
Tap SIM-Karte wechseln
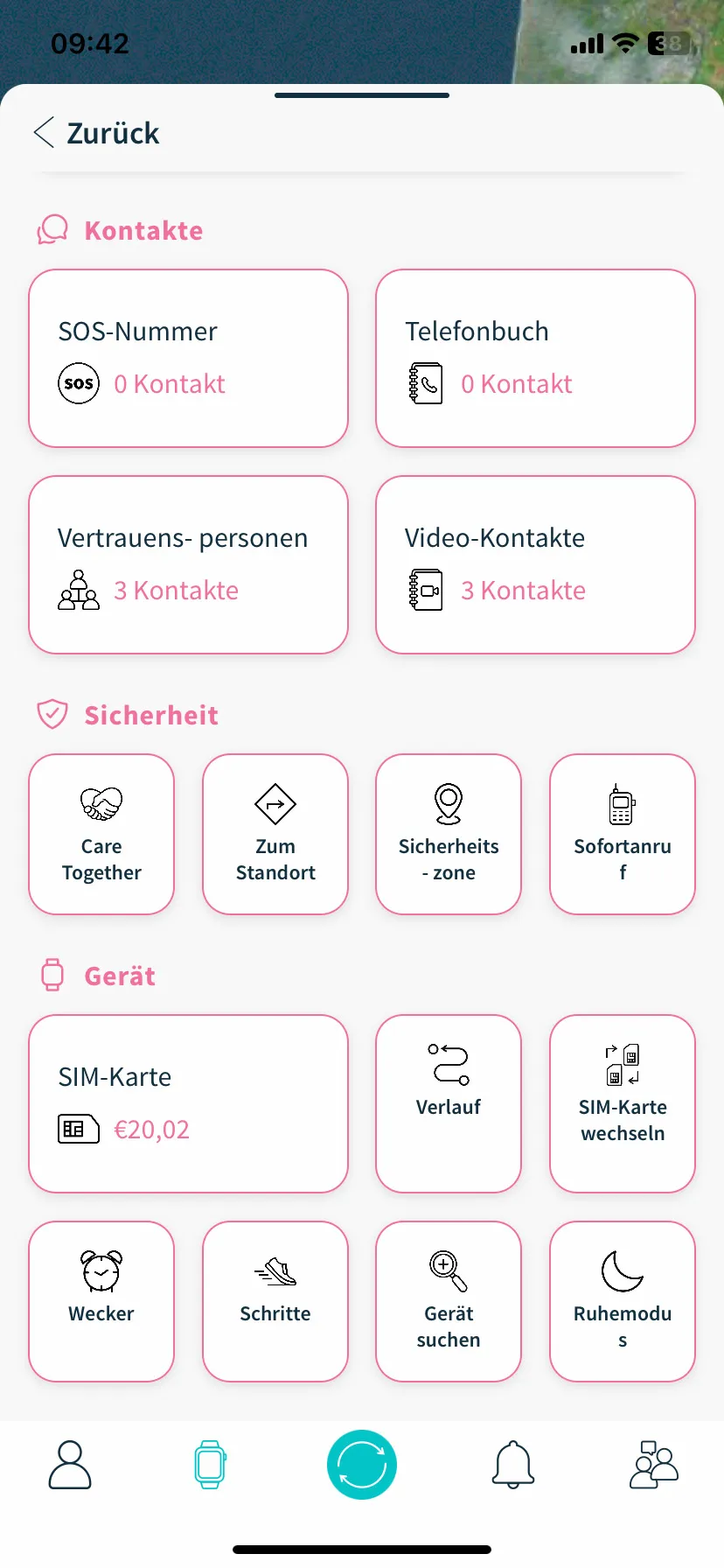[623, 1104]
